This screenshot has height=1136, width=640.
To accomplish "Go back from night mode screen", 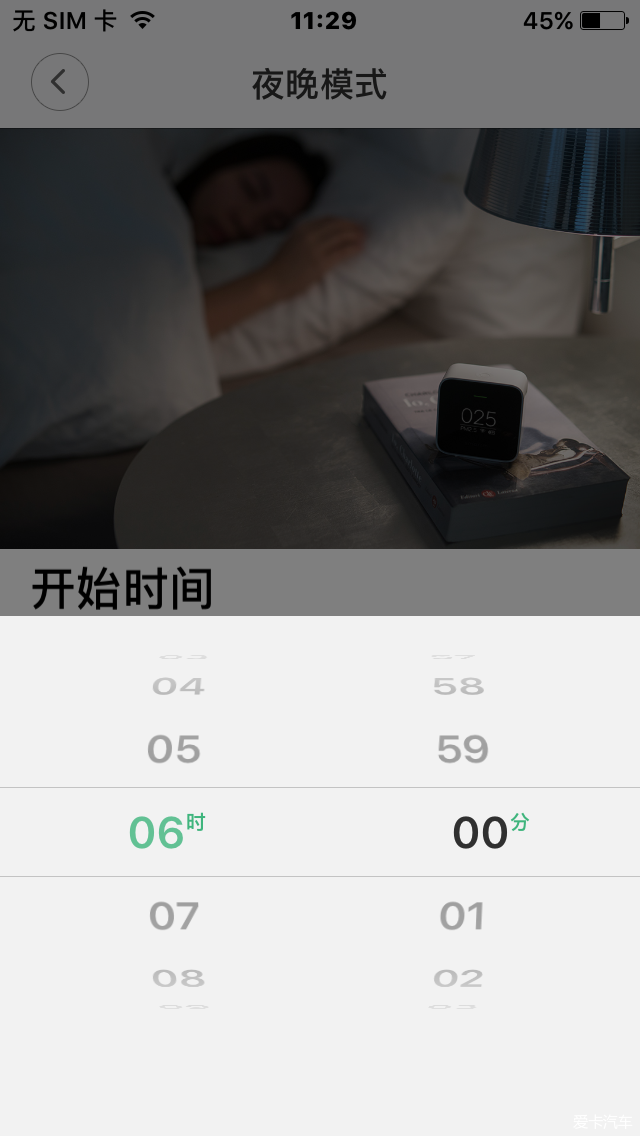I will [x=60, y=82].
